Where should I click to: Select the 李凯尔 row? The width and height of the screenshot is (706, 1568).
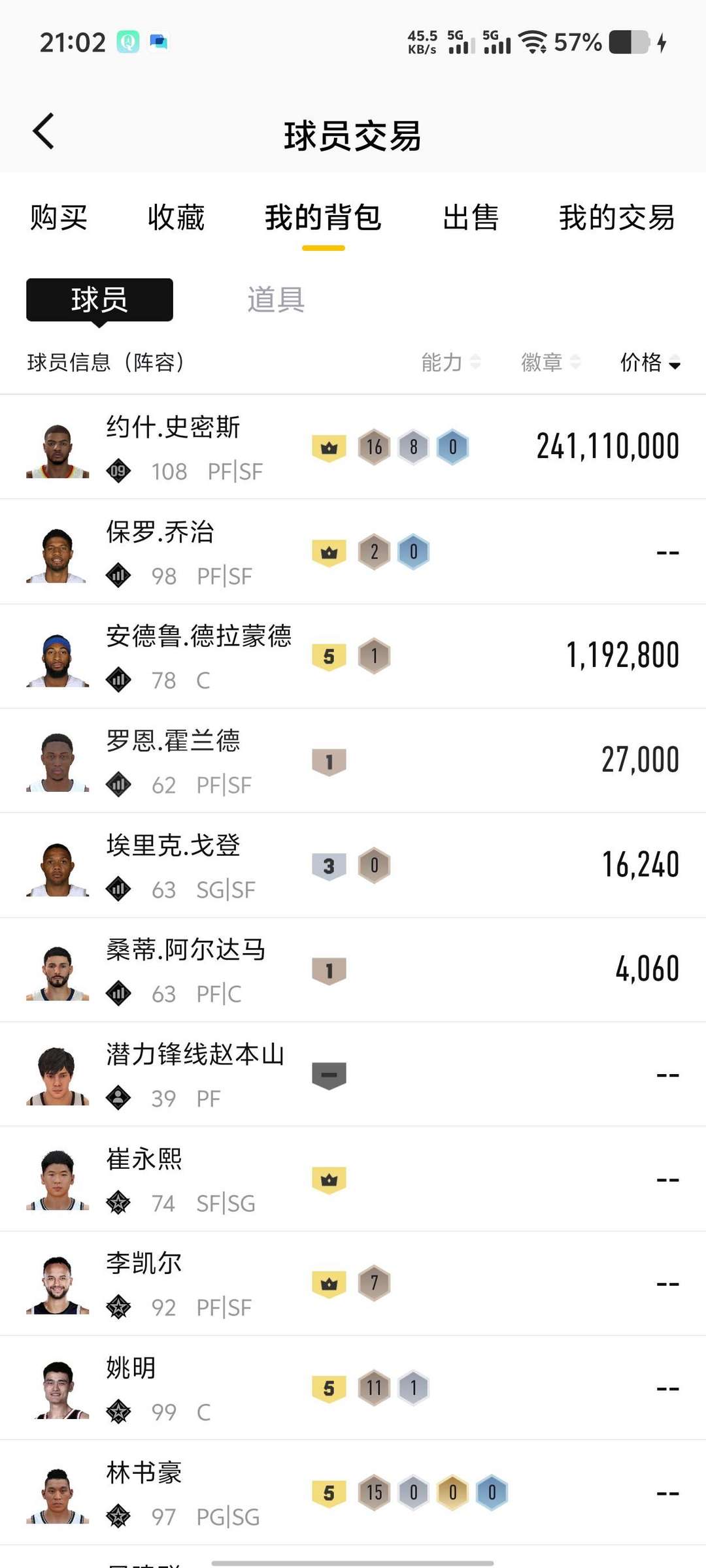(x=353, y=1284)
